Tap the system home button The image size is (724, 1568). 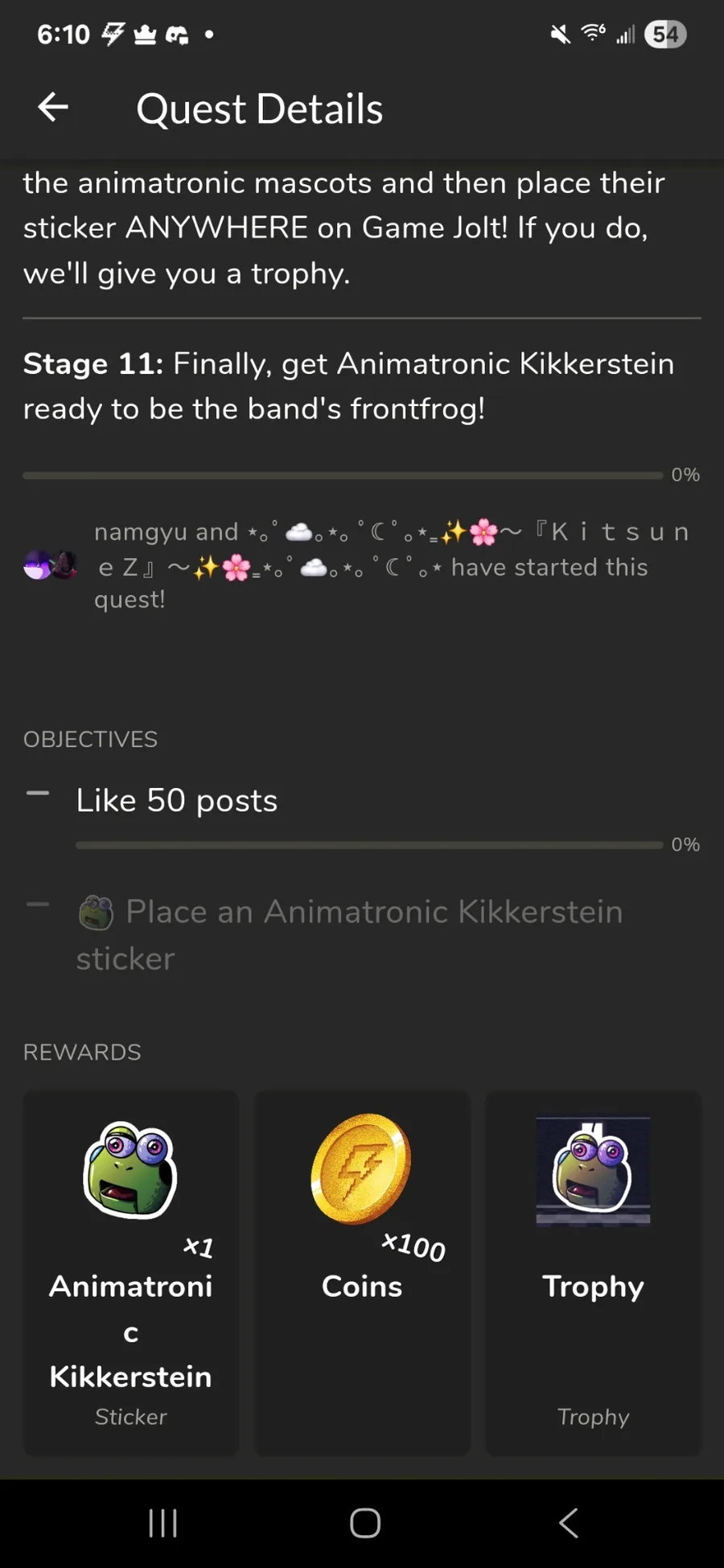(x=364, y=1522)
